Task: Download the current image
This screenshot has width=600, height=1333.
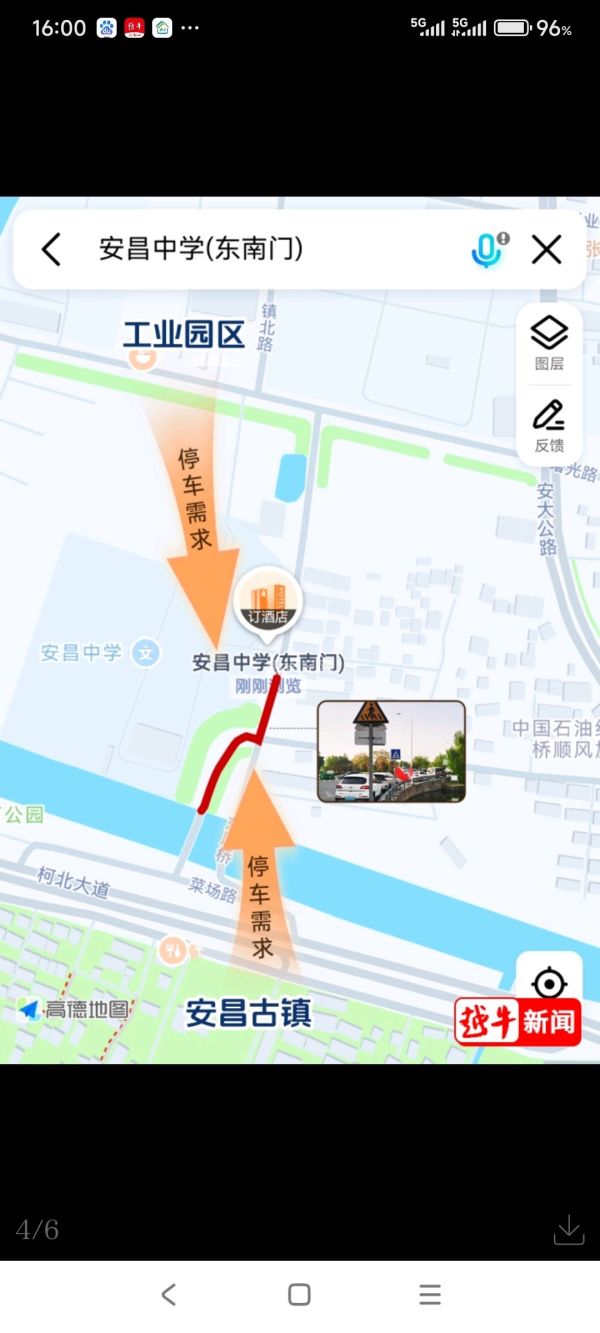Action: click(x=568, y=1229)
